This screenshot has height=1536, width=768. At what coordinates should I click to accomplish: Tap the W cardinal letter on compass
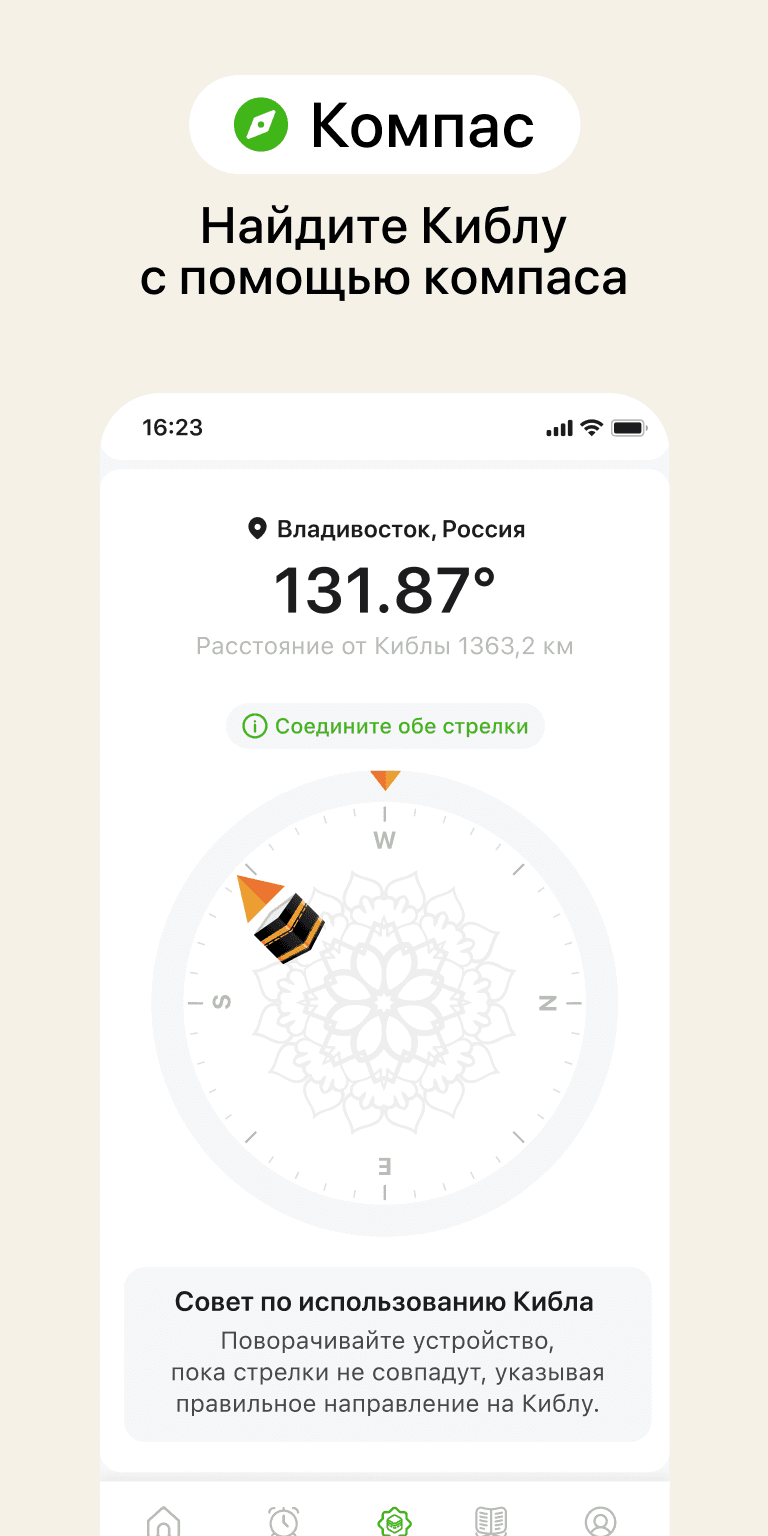pos(385,838)
